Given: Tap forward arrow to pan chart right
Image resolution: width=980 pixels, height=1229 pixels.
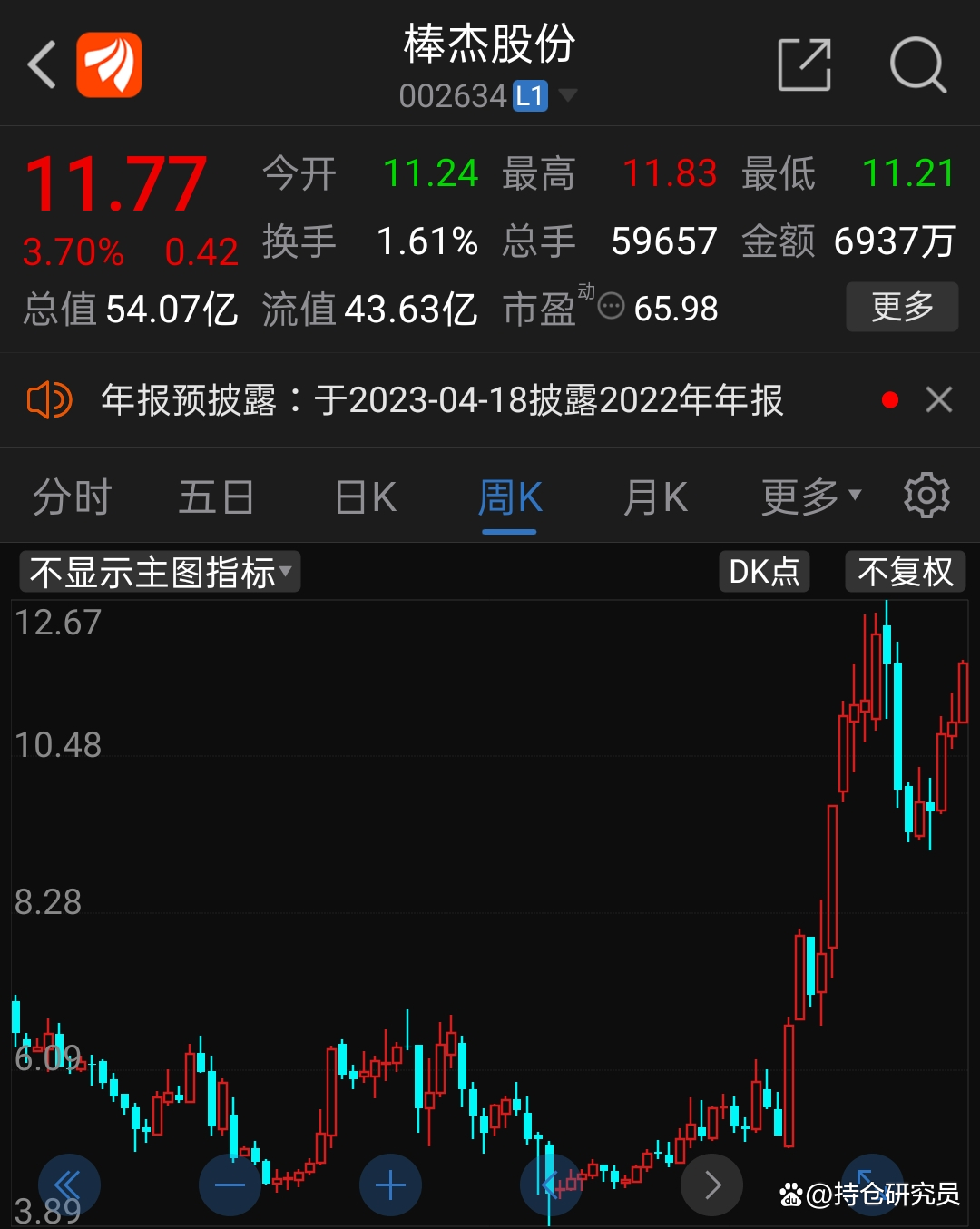Looking at the screenshot, I should [x=711, y=1185].
